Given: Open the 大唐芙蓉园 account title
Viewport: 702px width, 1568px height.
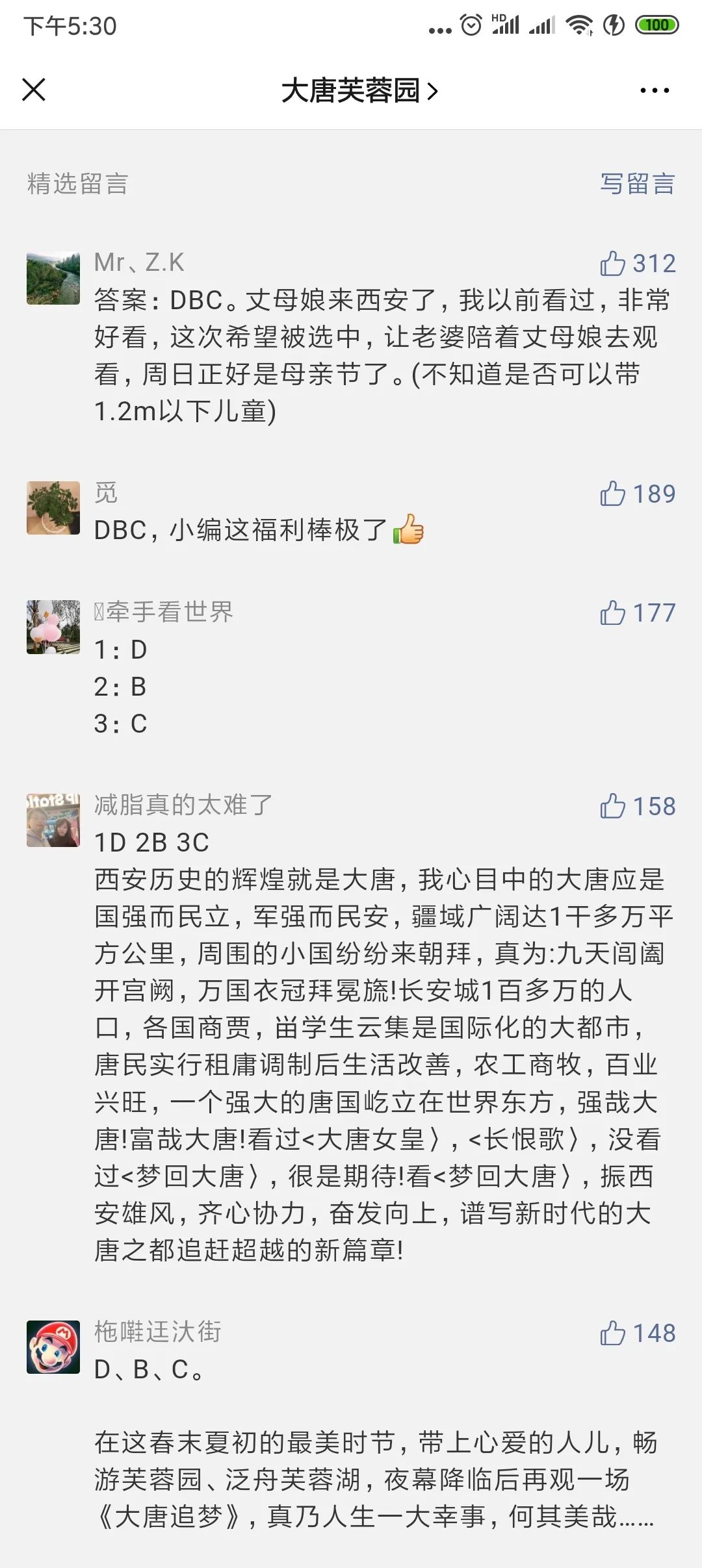Looking at the screenshot, I should (359, 90).
